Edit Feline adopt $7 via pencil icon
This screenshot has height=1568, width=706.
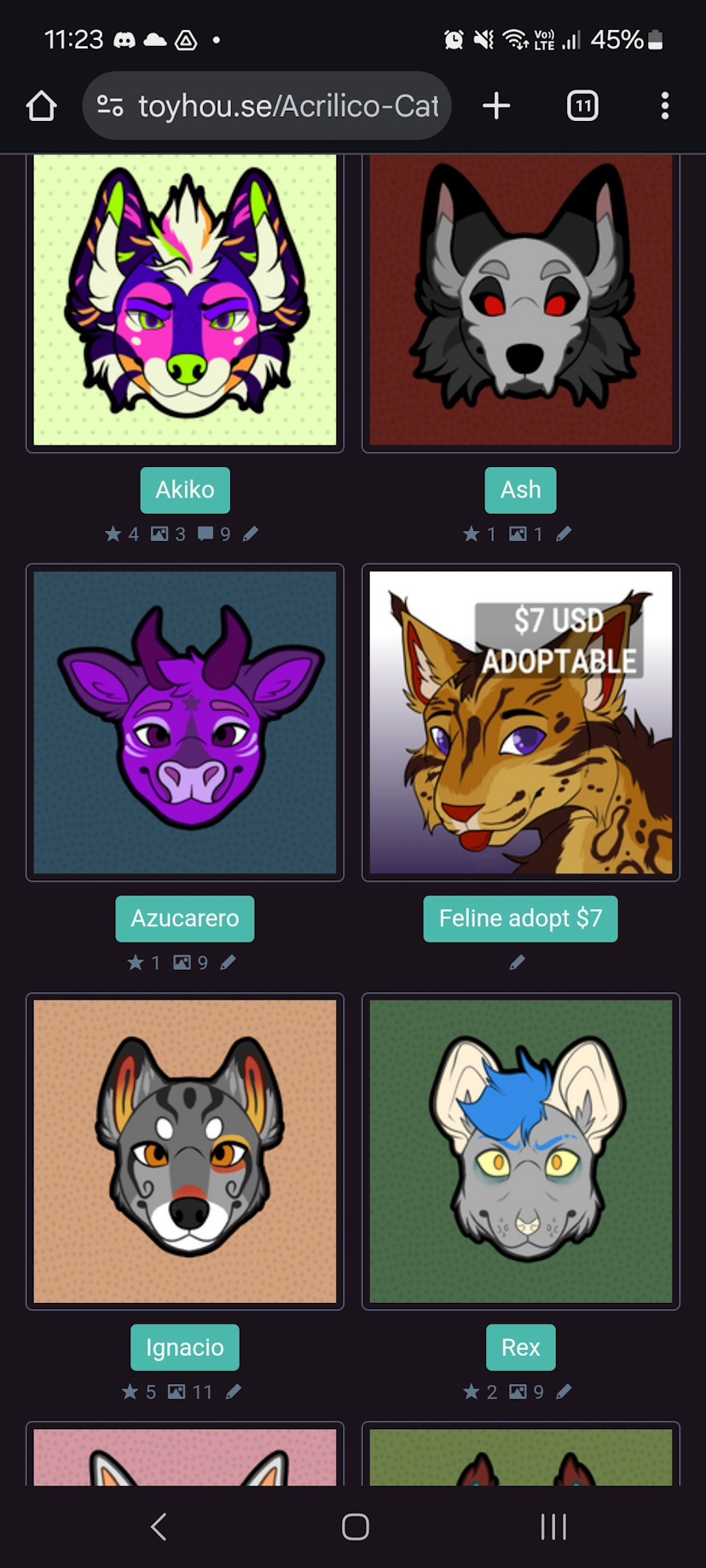coord(517,963)
